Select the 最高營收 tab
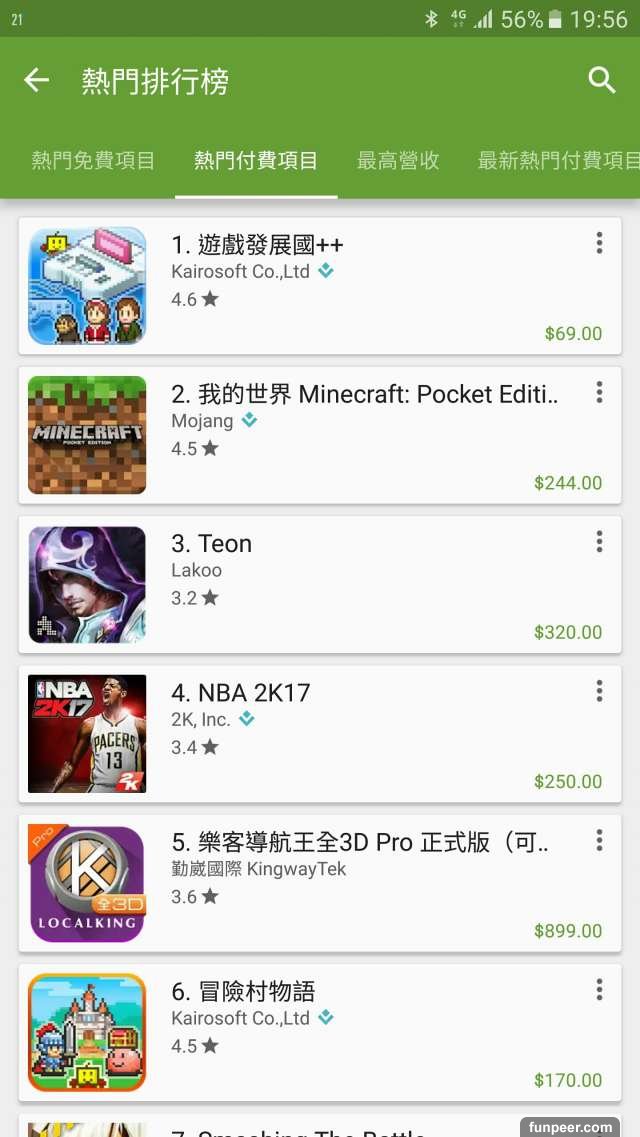This screenshot has width=640, height=1137. coord(398,160)
